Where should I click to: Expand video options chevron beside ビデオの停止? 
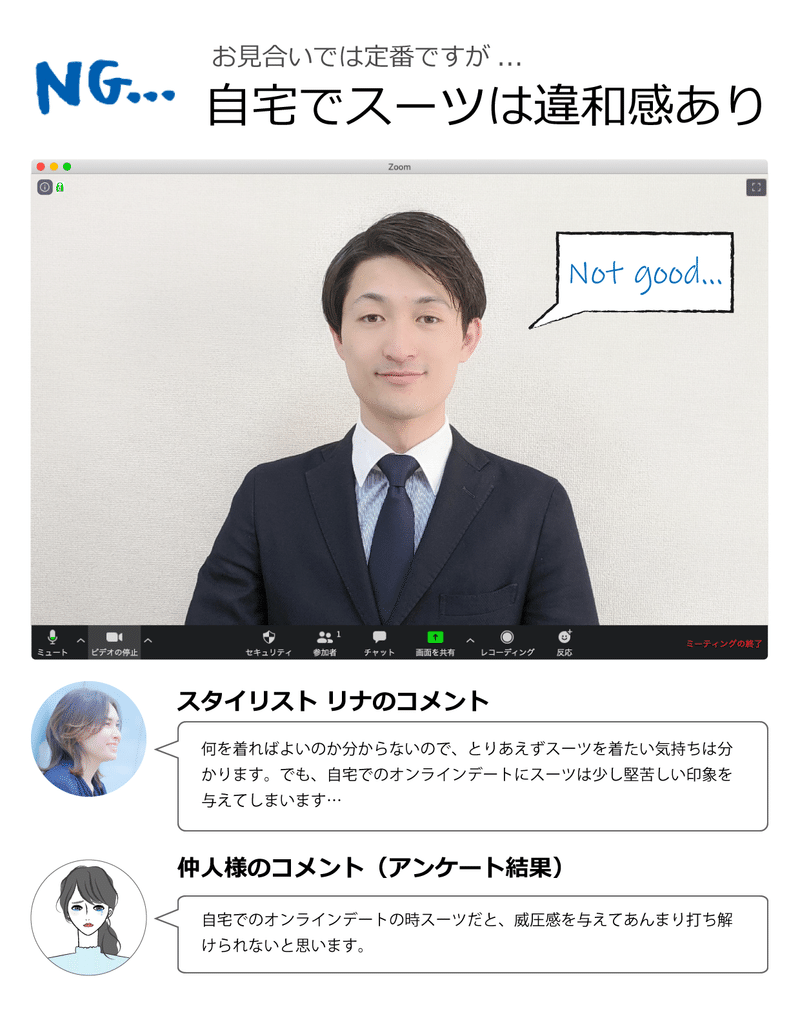tap(146, 641)
